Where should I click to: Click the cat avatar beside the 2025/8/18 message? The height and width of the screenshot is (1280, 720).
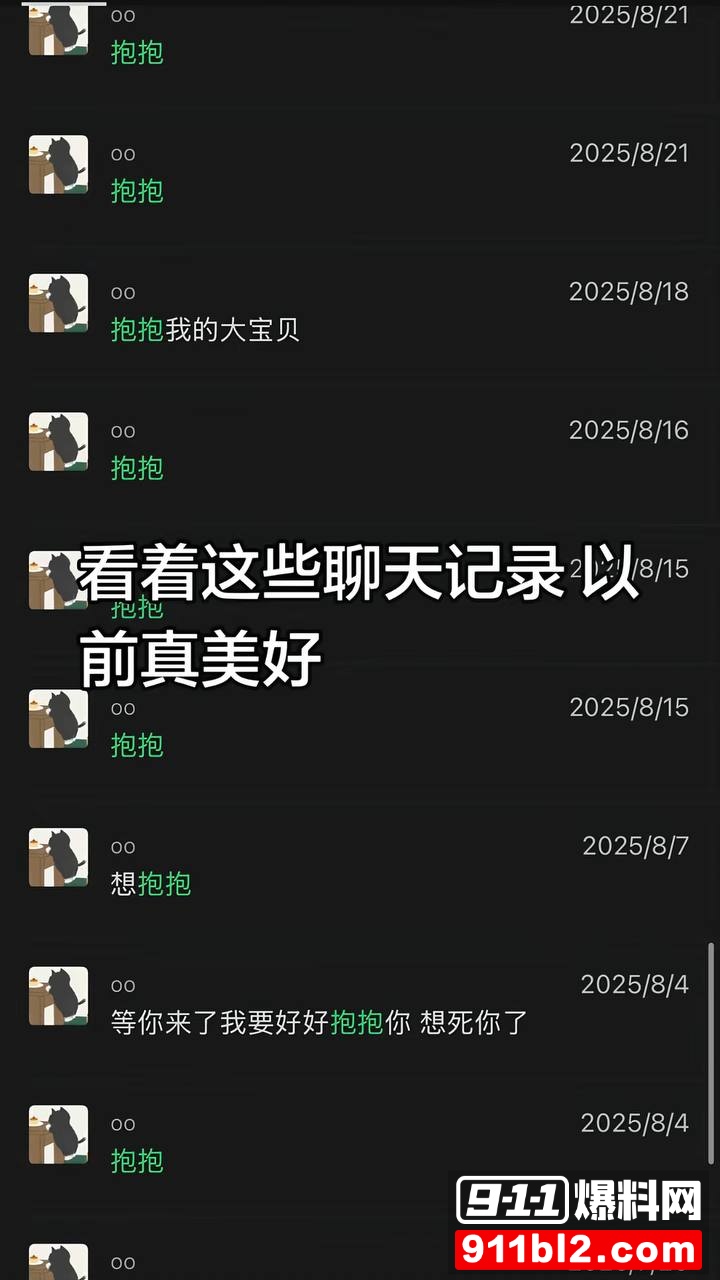click(58, 305)
